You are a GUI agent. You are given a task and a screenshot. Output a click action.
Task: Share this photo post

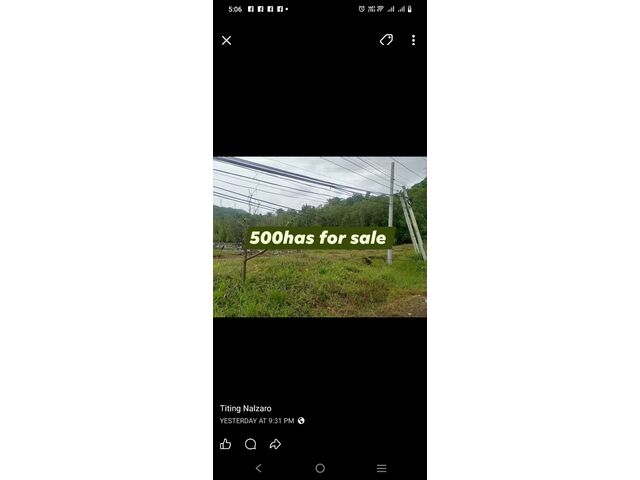[x=275, y=444]
